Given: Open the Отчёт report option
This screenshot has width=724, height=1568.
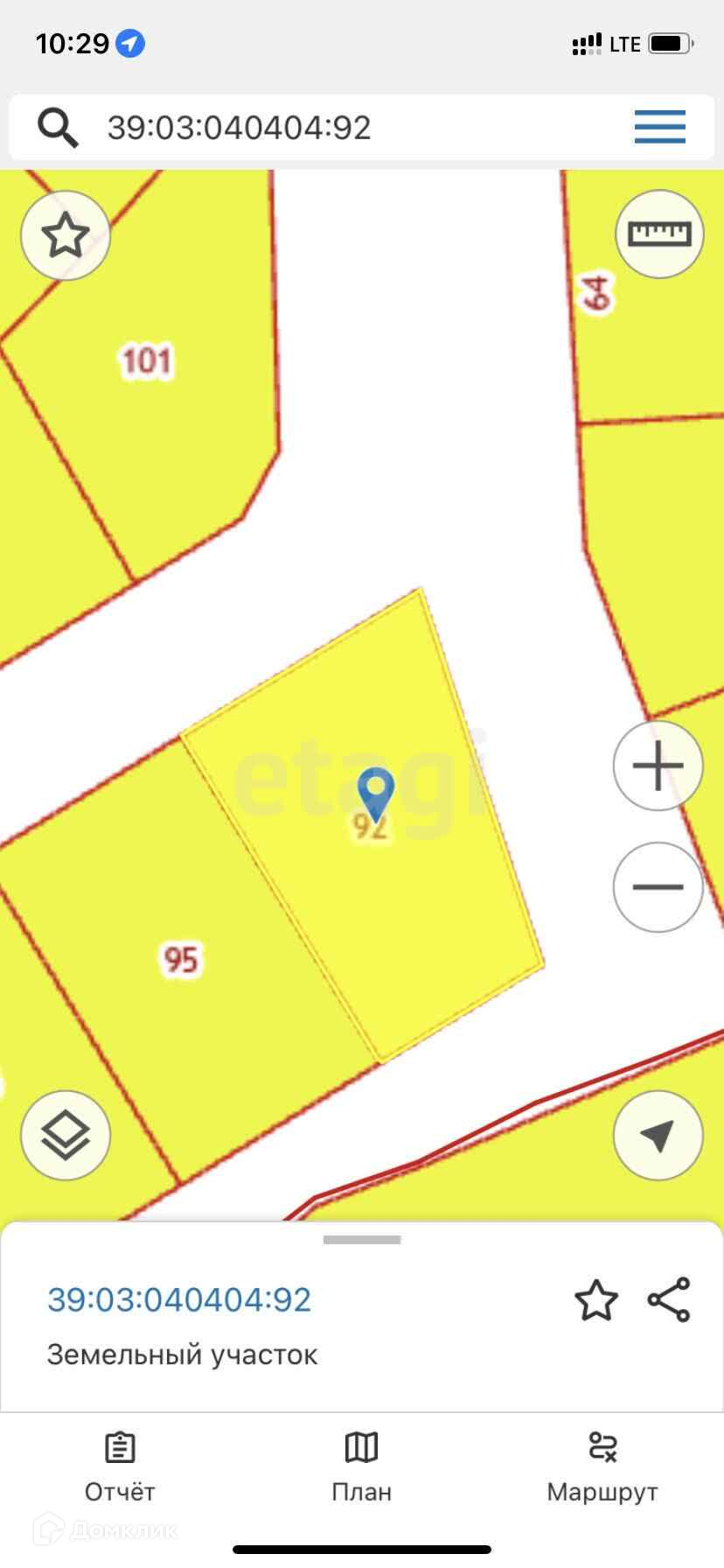Looking at the screenshot, I should [x=120, y=1467].
